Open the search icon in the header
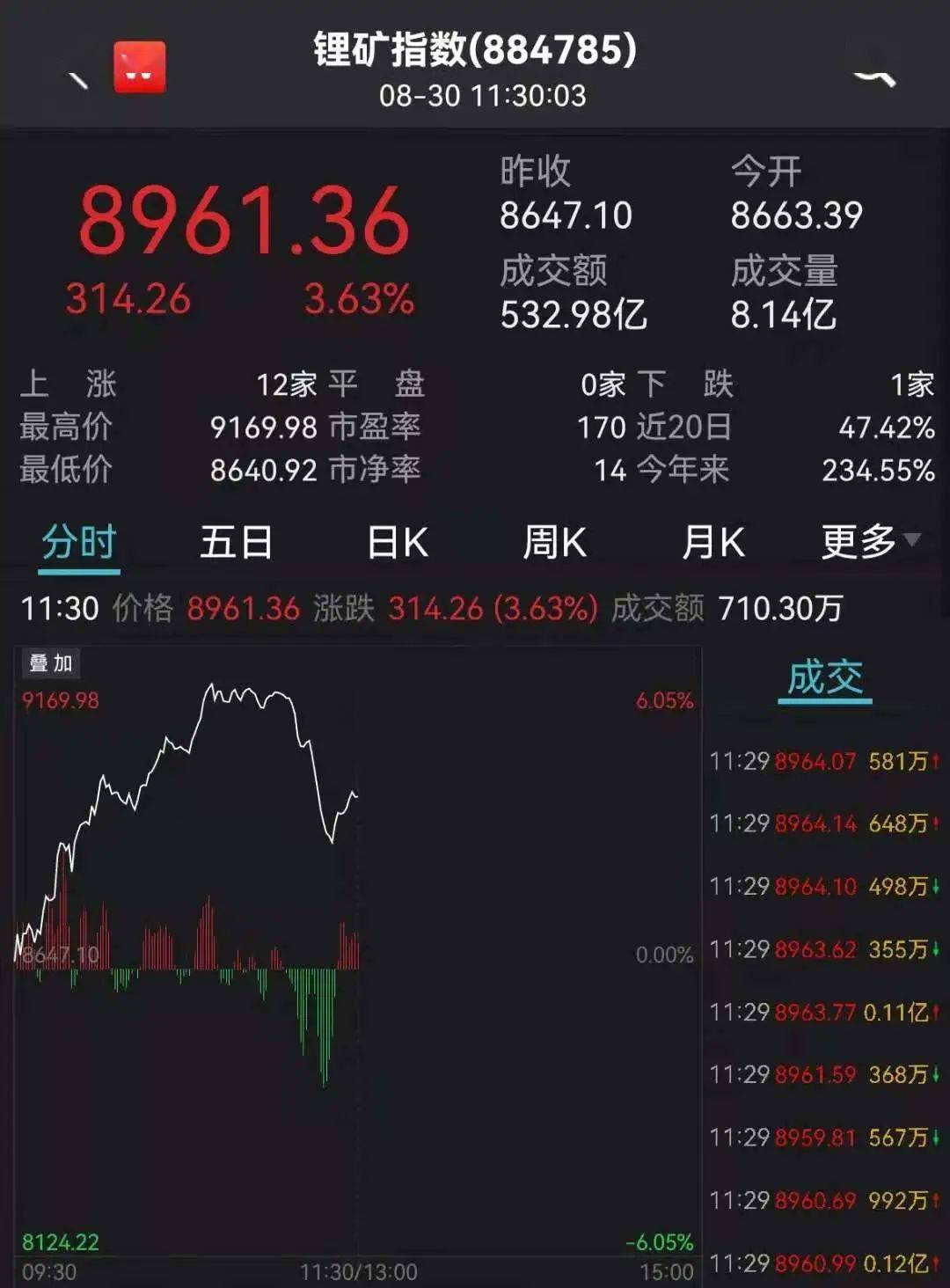 [x=874, y=78]
